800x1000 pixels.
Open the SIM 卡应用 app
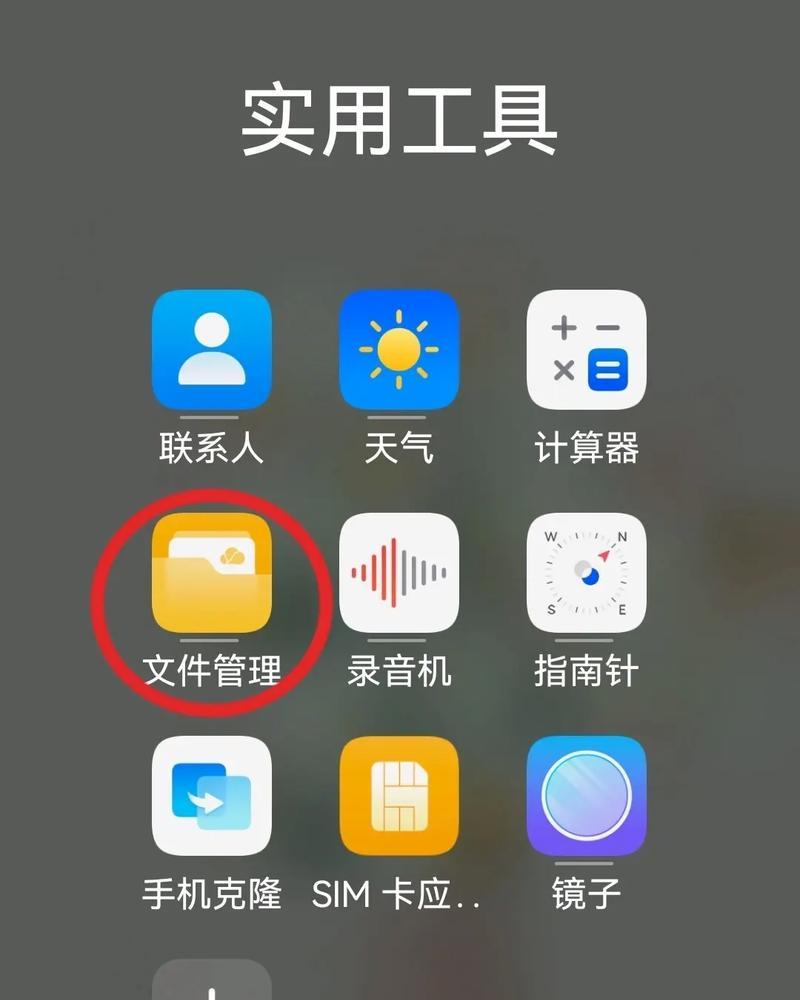coord(399,796)
